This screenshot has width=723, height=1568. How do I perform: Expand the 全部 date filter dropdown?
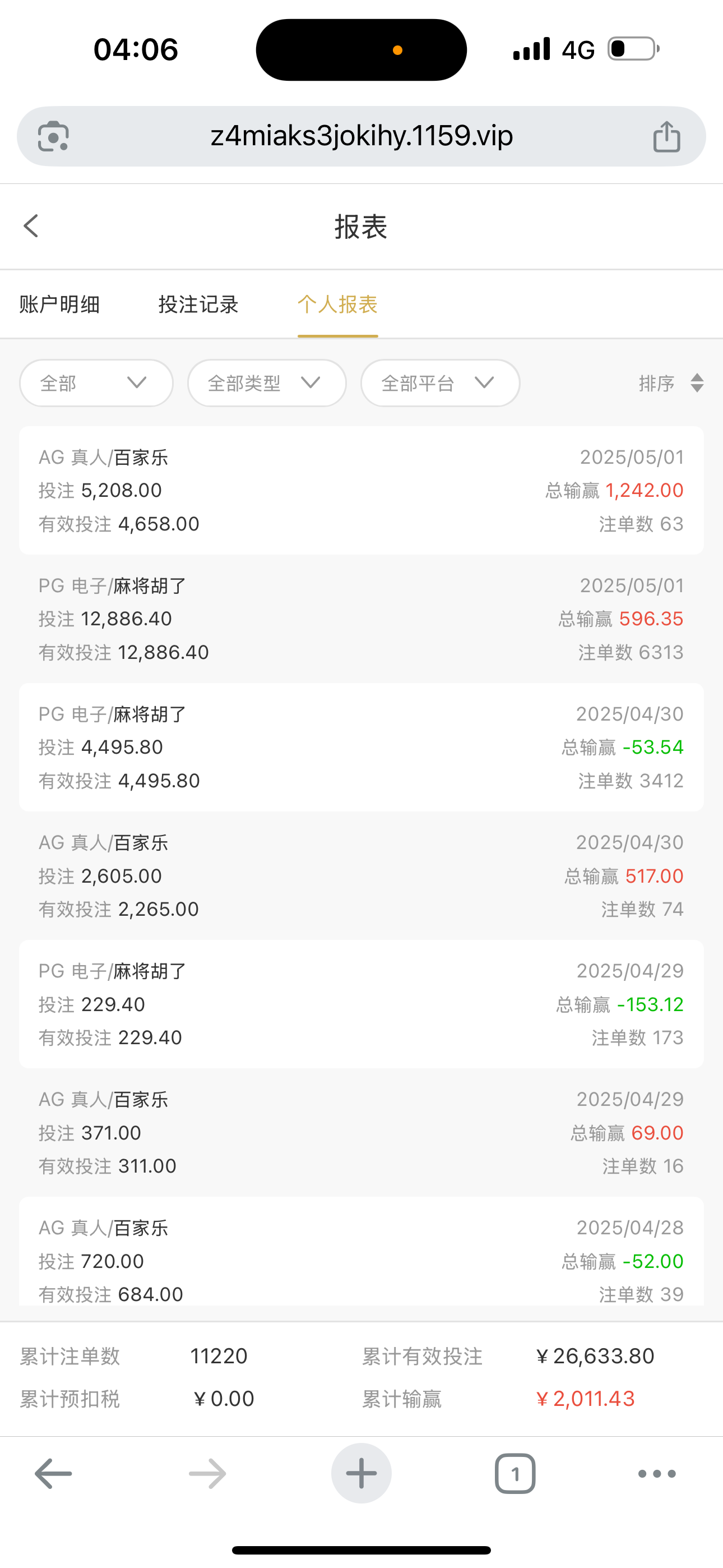[x=96, y=383]
